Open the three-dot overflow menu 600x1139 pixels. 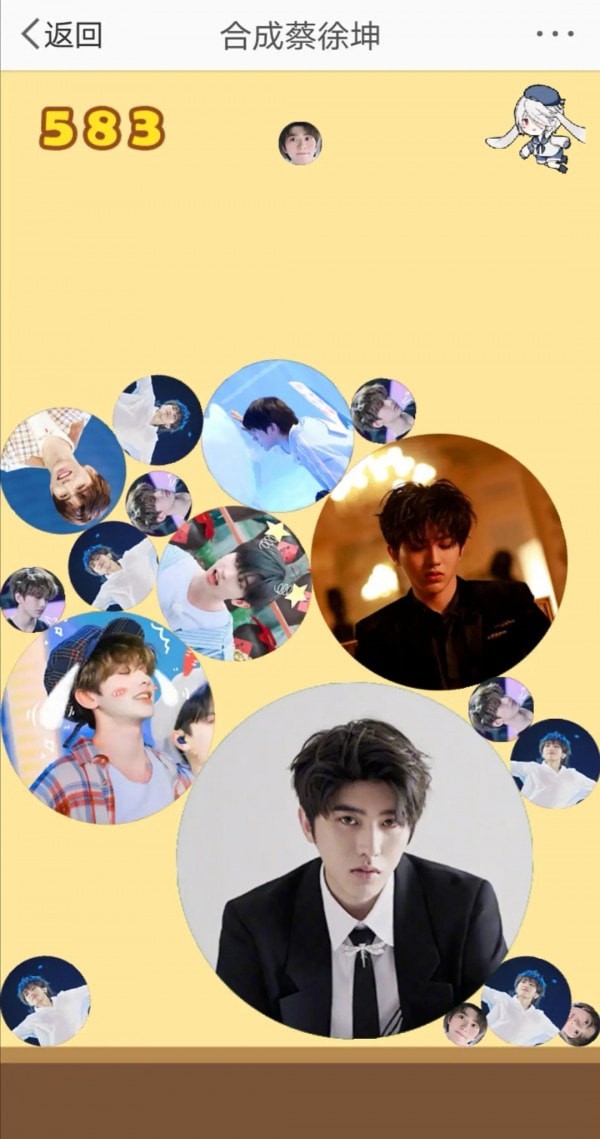pos(554,35)
